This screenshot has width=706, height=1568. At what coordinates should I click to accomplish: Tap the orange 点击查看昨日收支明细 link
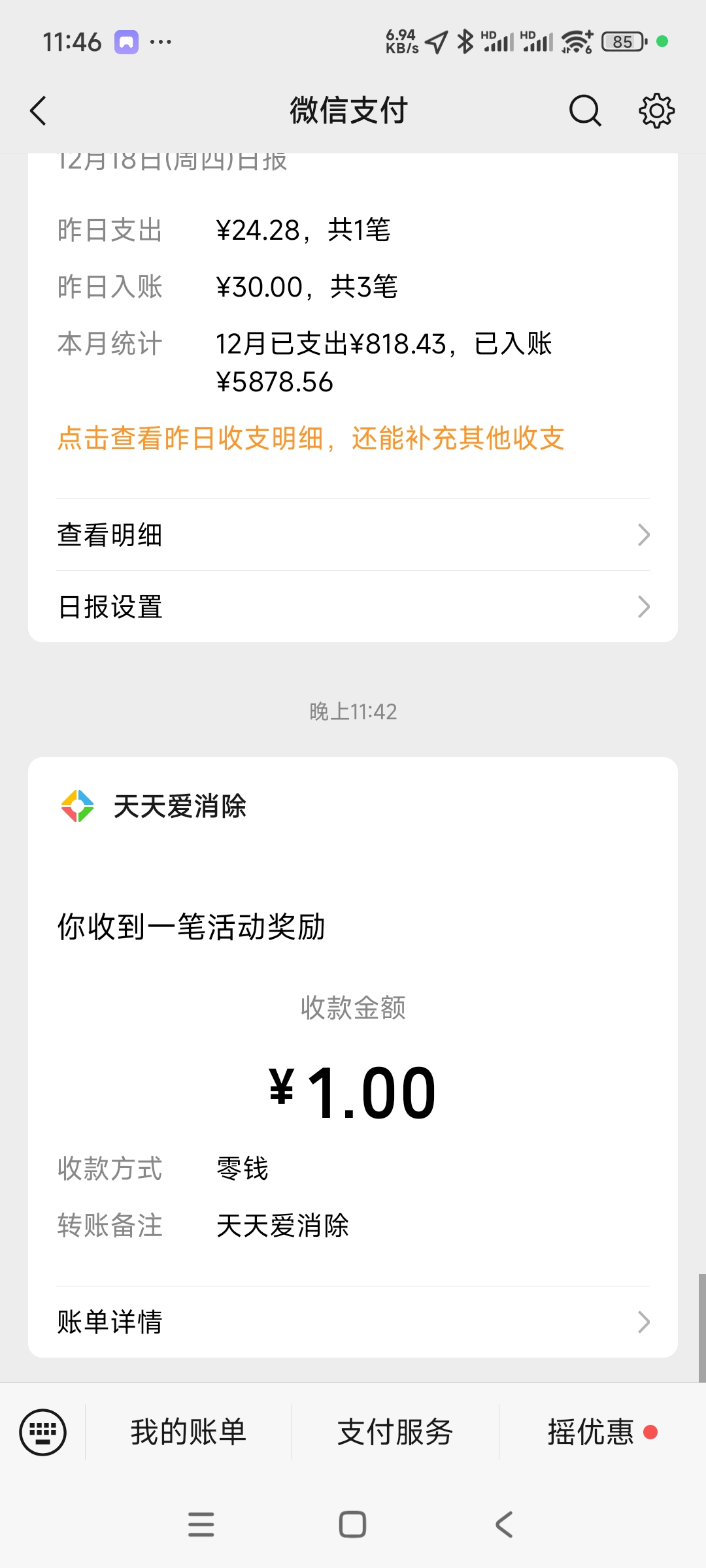[x=311, y=438]
